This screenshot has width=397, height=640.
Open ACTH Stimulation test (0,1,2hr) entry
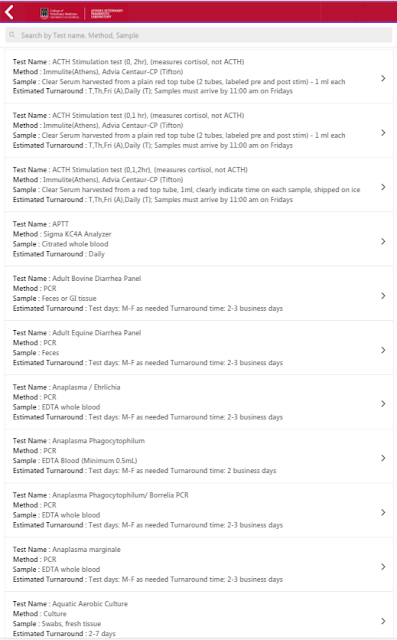(x=199, y=185)
